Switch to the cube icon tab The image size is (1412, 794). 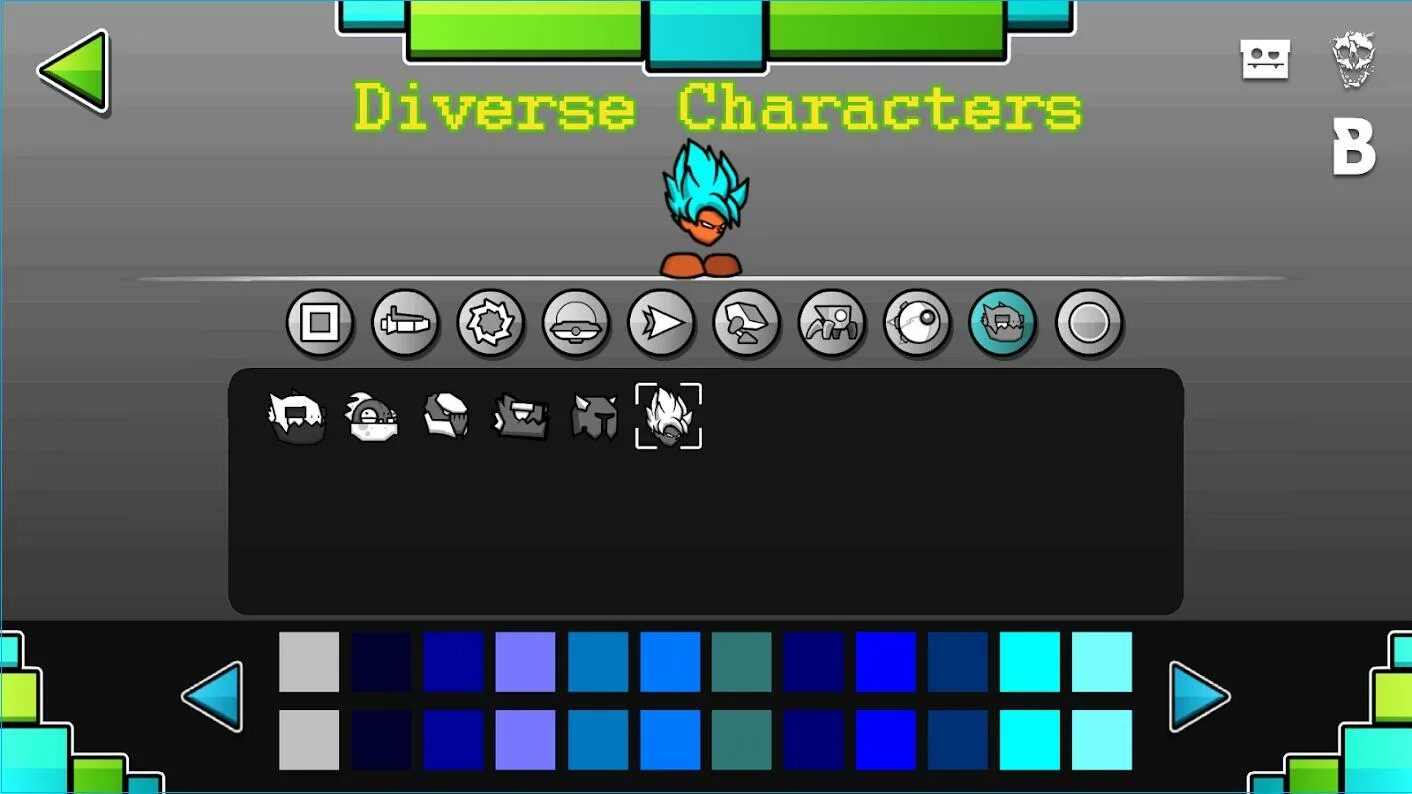[320, 323]
